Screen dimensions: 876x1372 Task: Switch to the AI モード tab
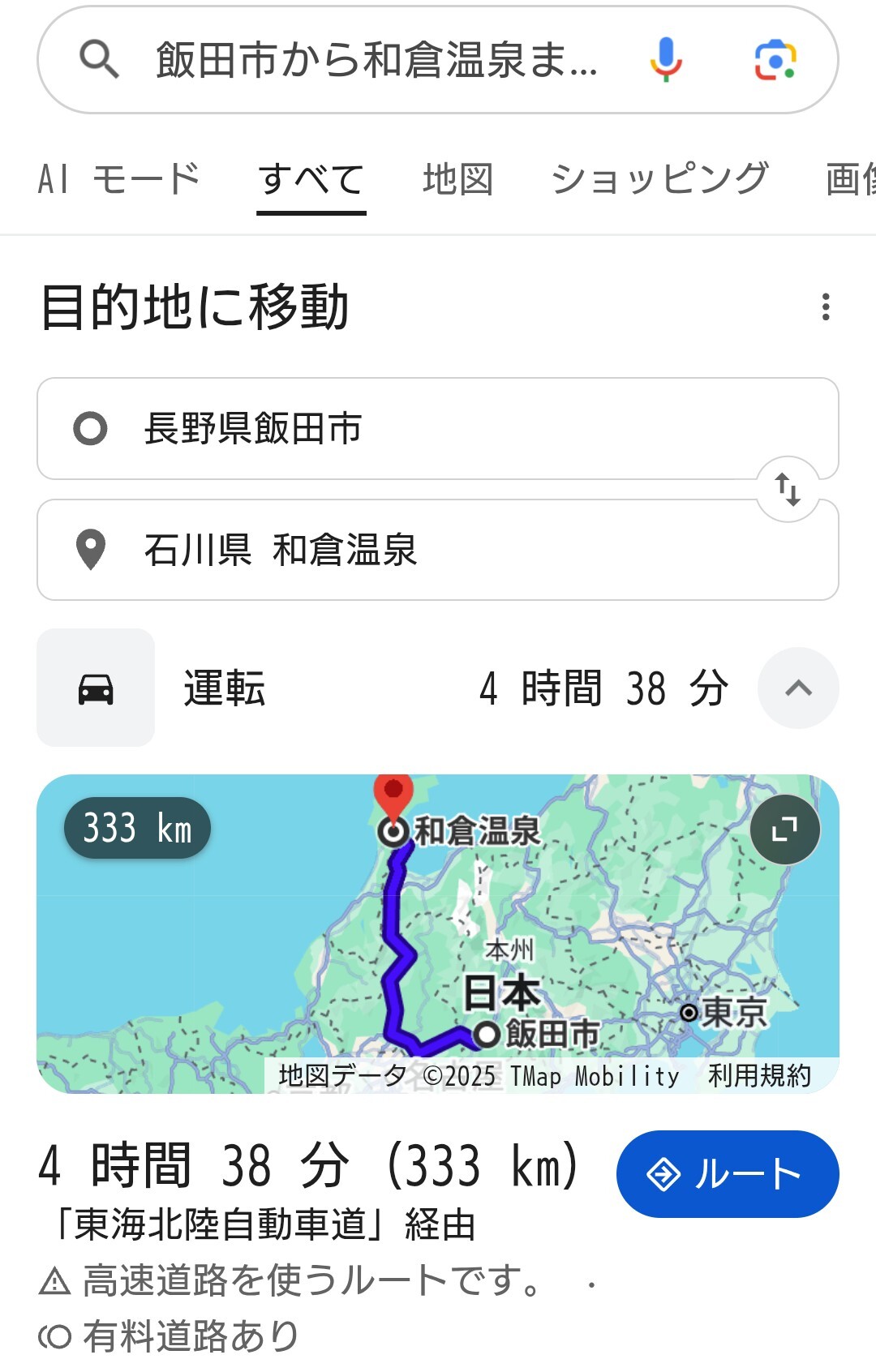click(119, 179)
